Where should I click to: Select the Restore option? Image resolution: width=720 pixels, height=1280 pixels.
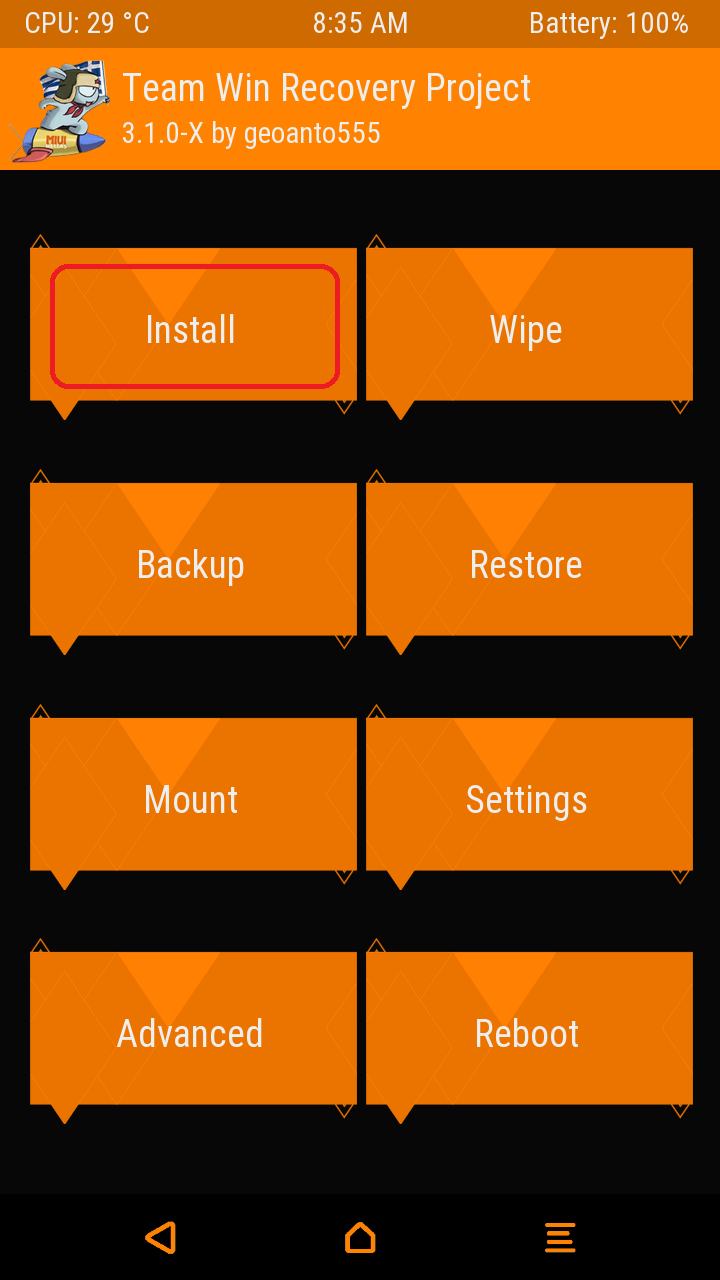pyautogui.click(x=528, y=562)
